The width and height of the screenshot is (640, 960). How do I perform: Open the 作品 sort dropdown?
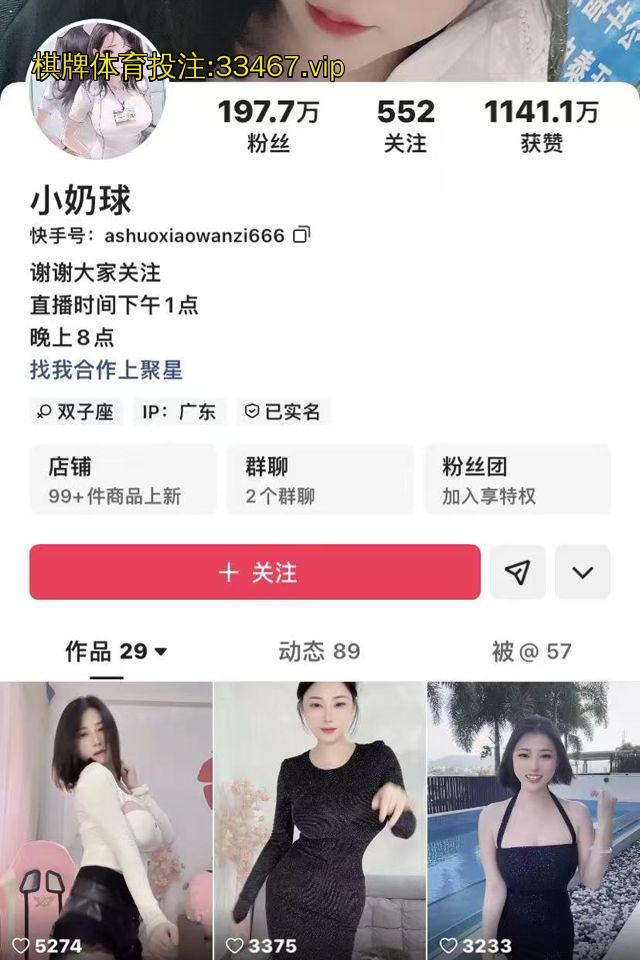(161, 652)
